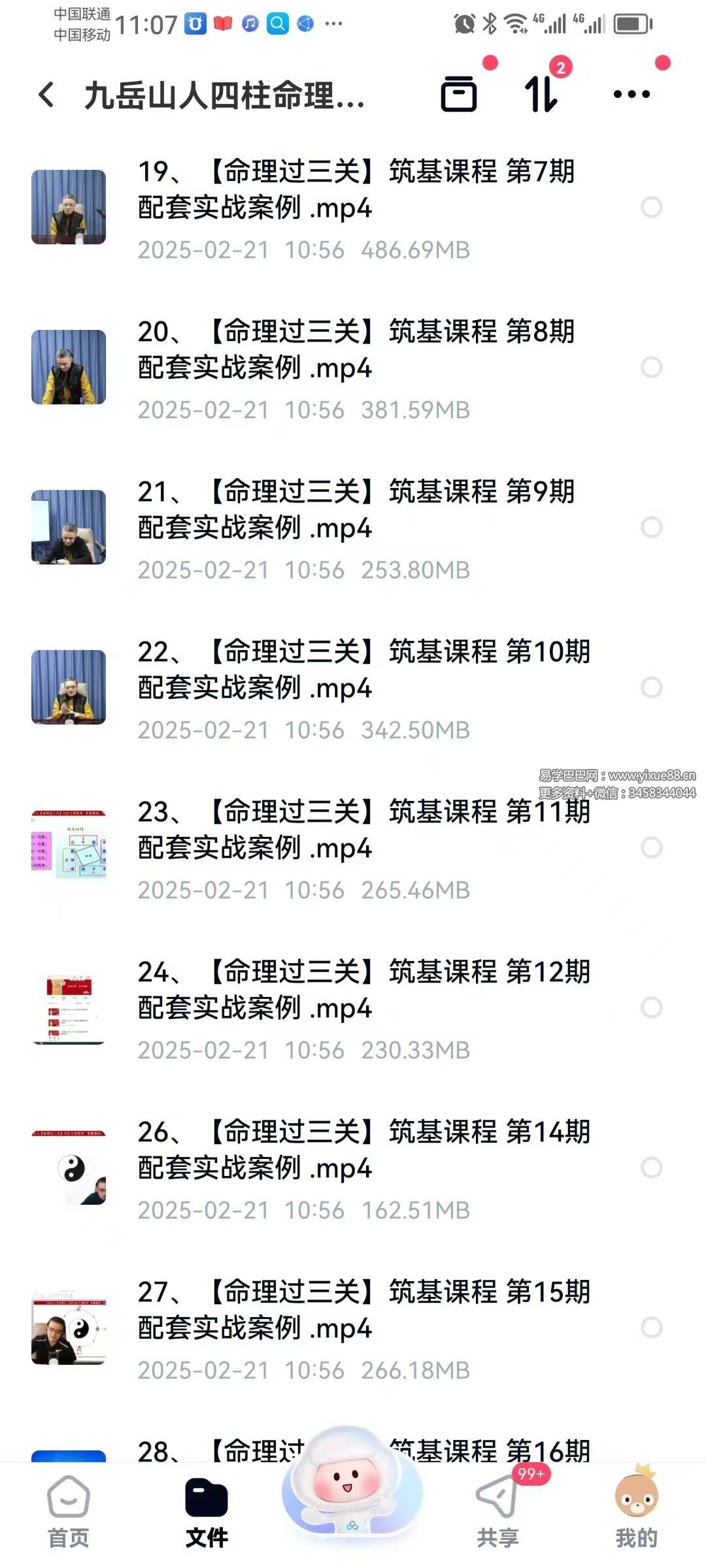Select the circle for file 19 第7期
Image resolution: width=706 pixels, height=1568 pixels.
click(x=651, y=207)
